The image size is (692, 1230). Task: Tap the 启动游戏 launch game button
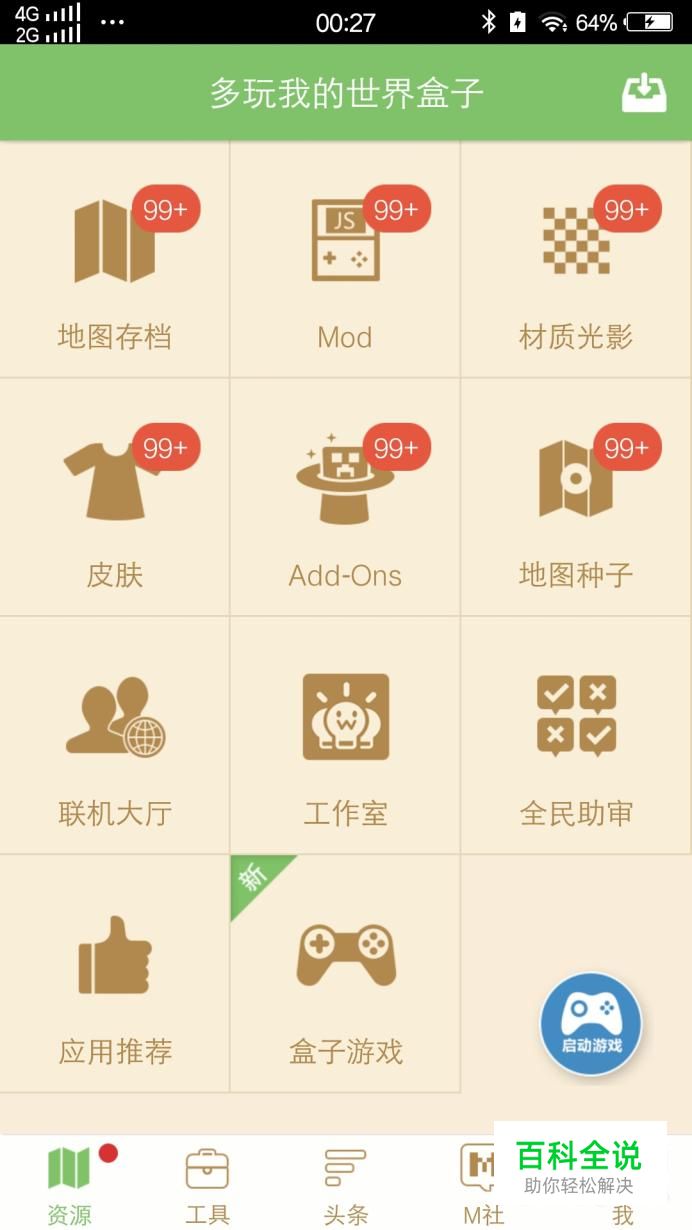[591, 1024]
